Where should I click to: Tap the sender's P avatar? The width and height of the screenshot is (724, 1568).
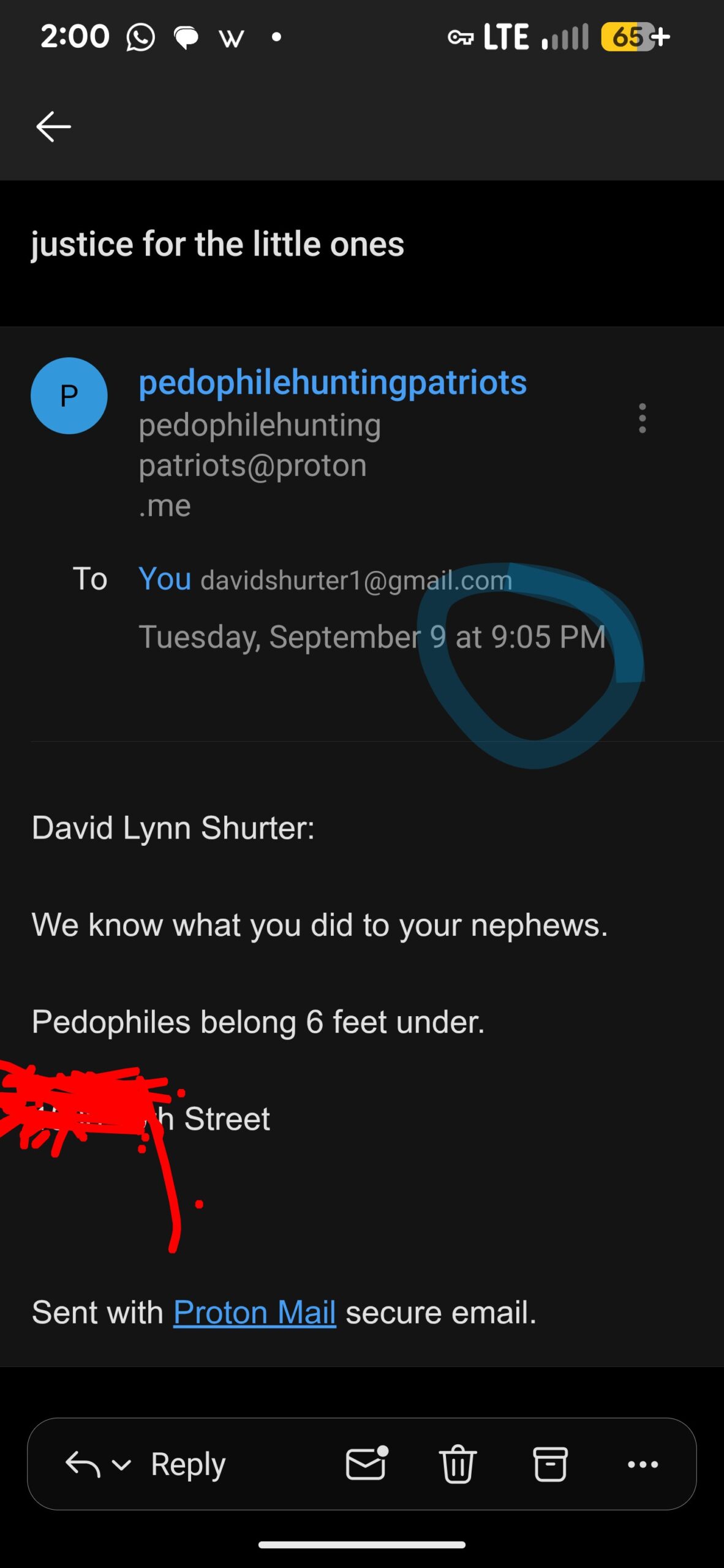coord(69,396)
